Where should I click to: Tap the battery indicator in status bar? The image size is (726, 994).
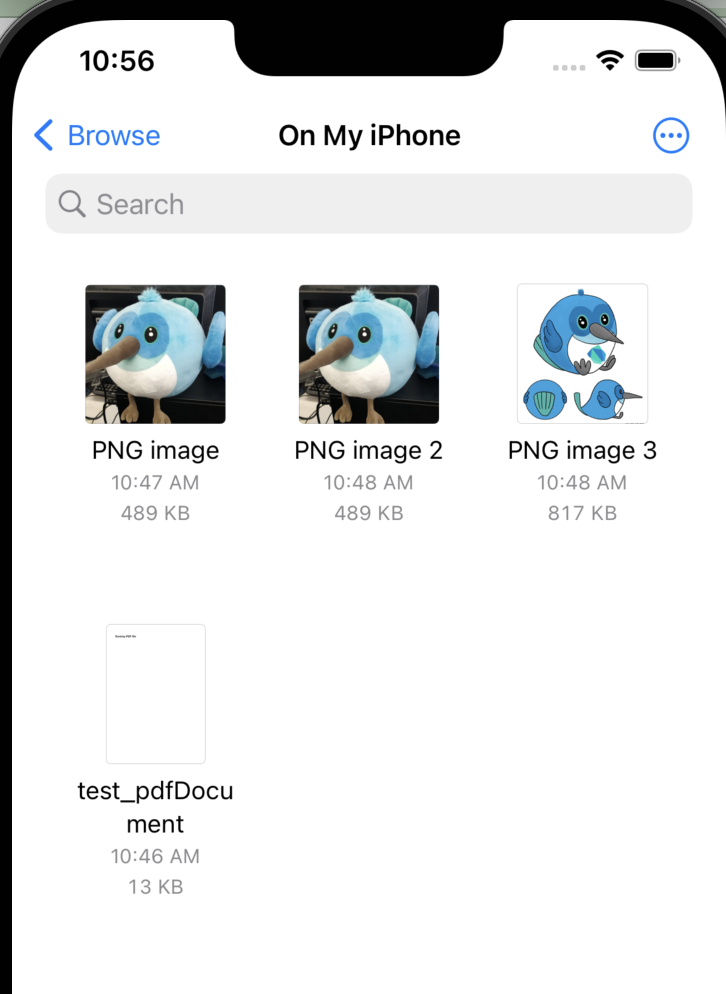coord(658,59)
